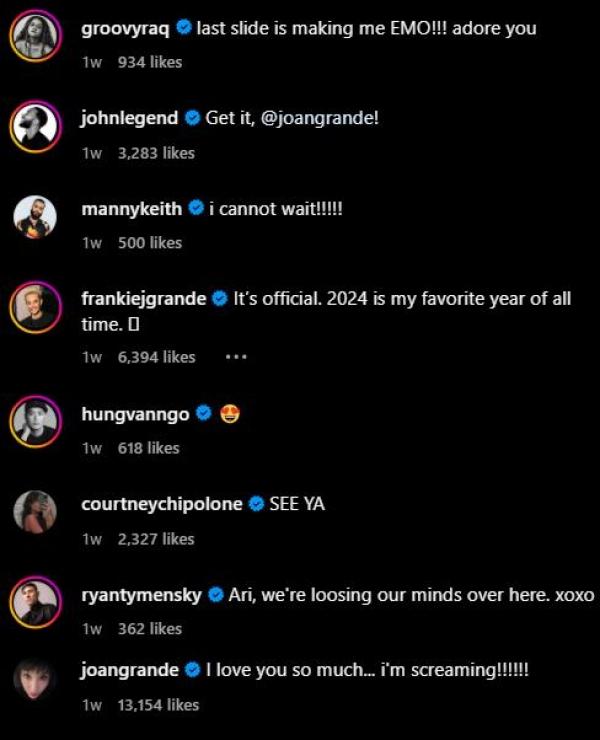
Task: Open more options on frankiejgrande's comment
Action: 235,357
